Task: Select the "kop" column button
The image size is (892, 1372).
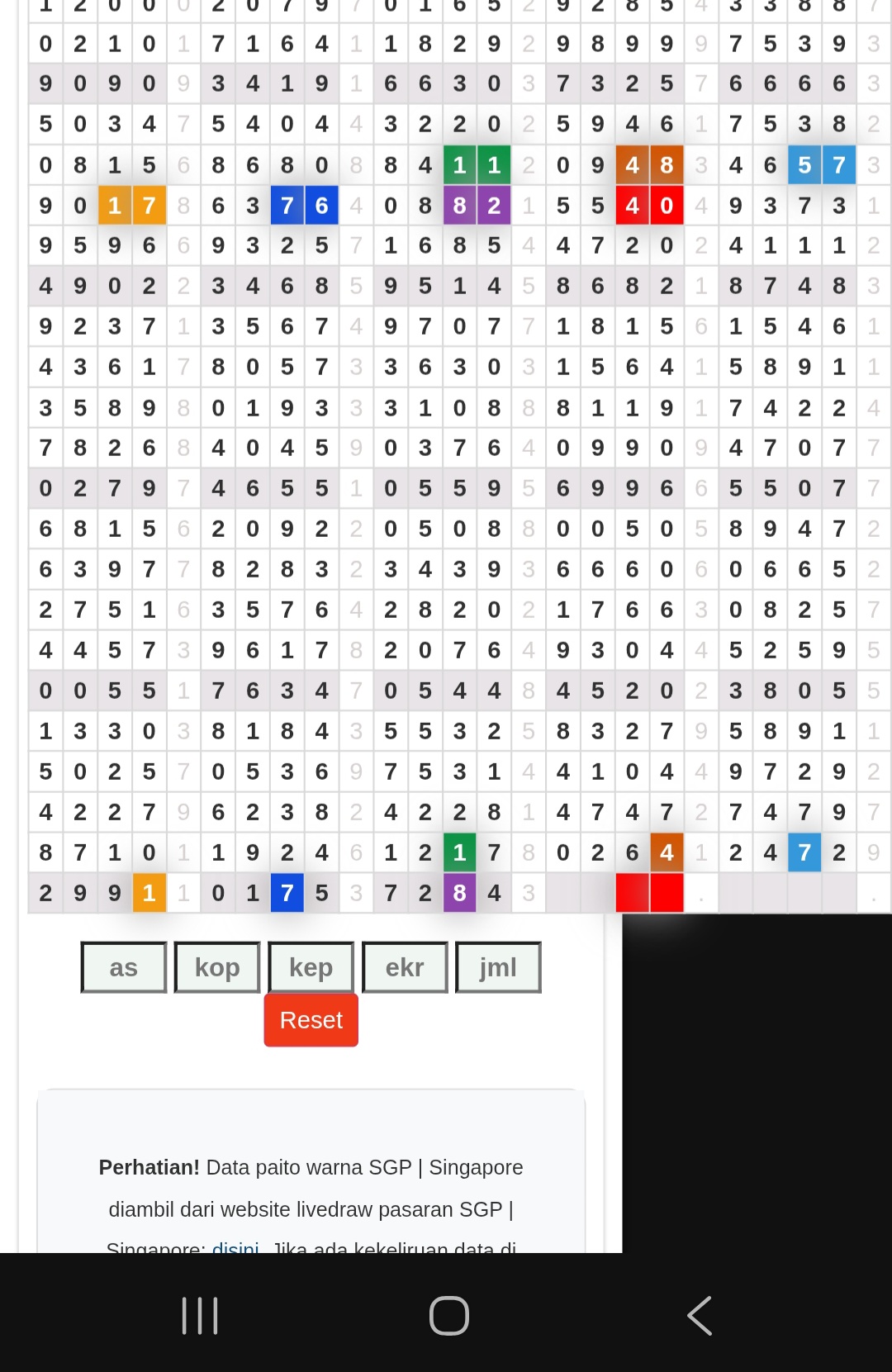Action: (x=217, y=967)
